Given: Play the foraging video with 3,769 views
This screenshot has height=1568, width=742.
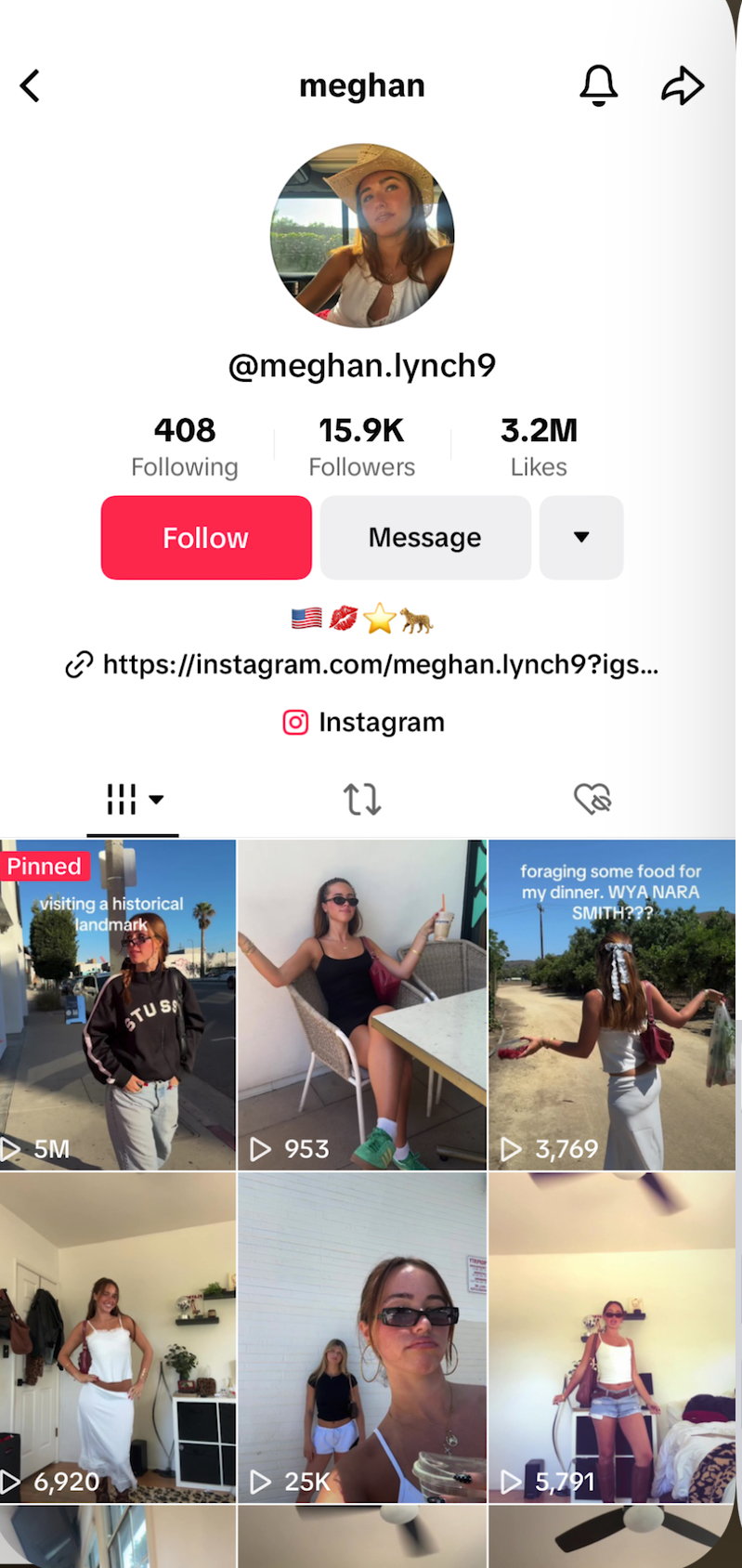Looking at the screenshot, I should click(x=611, y=1005).
